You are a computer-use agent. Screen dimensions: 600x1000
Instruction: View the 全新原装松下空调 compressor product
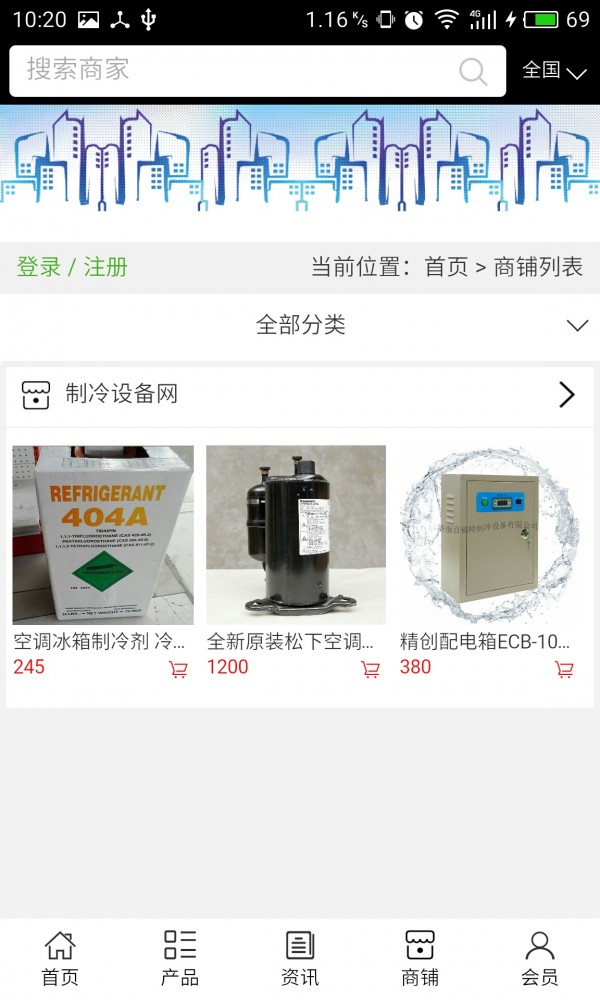coord(296,535)
